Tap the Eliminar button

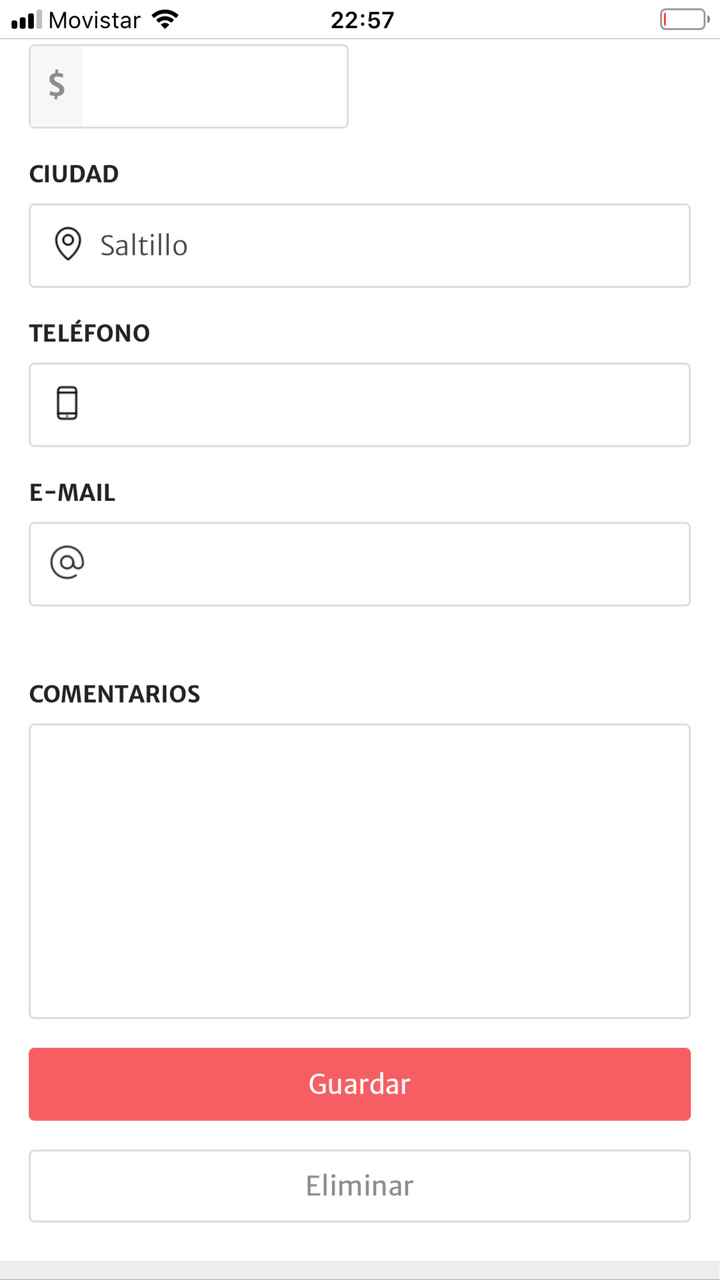(360, 1185)
